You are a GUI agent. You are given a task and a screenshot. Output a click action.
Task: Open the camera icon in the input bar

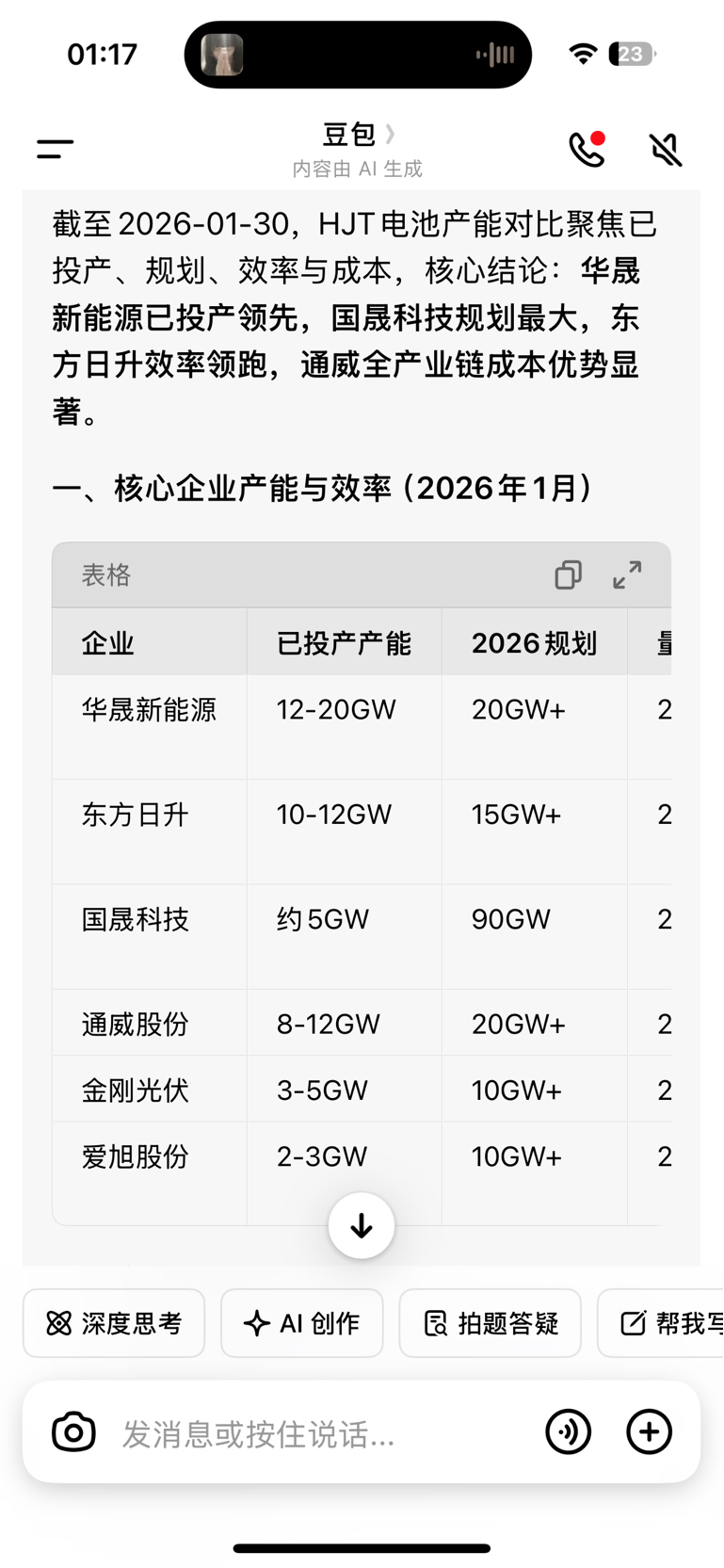pos(73,1432)
